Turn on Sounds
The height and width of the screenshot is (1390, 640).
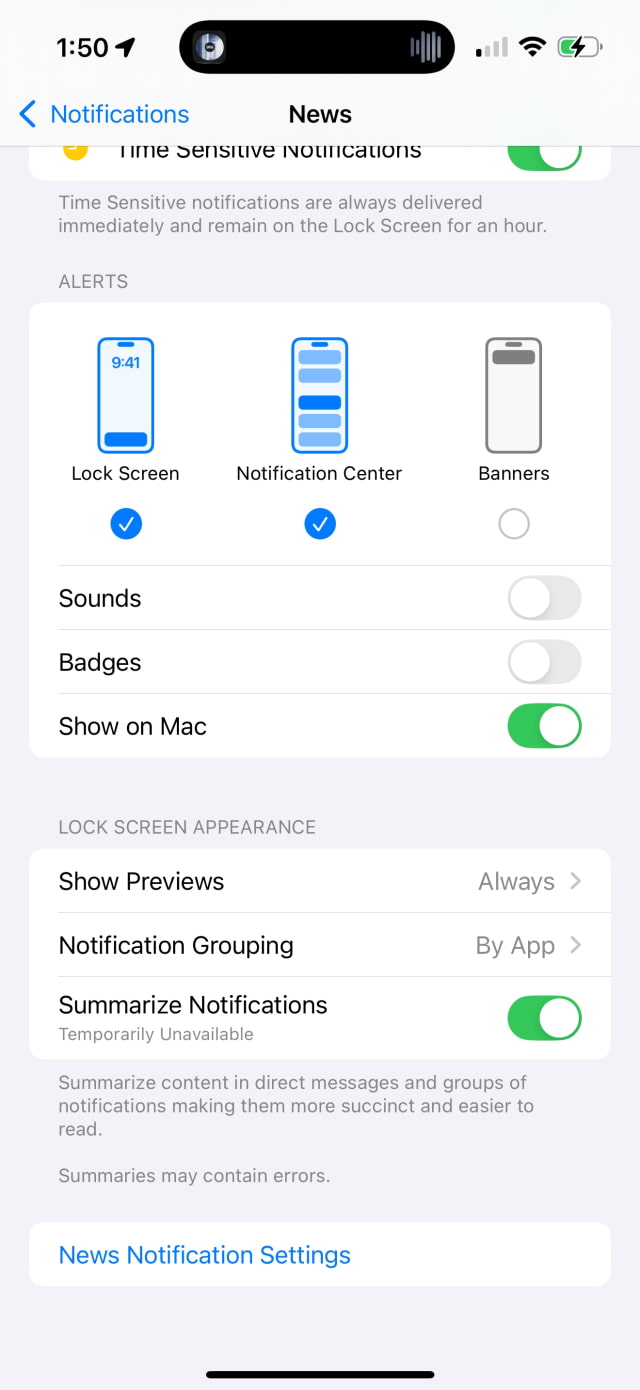(x=544, y=598)
